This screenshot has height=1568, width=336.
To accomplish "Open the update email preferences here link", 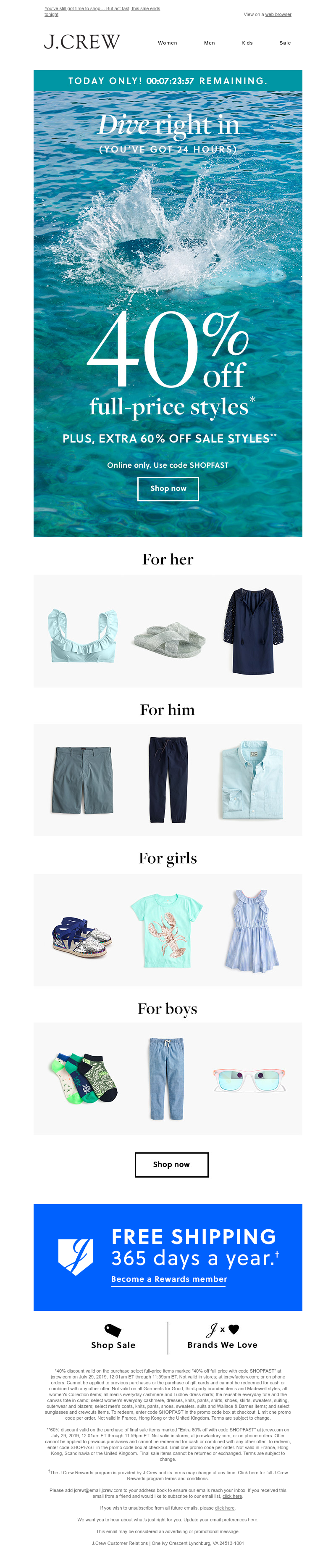I will [x=252, y=1520].
